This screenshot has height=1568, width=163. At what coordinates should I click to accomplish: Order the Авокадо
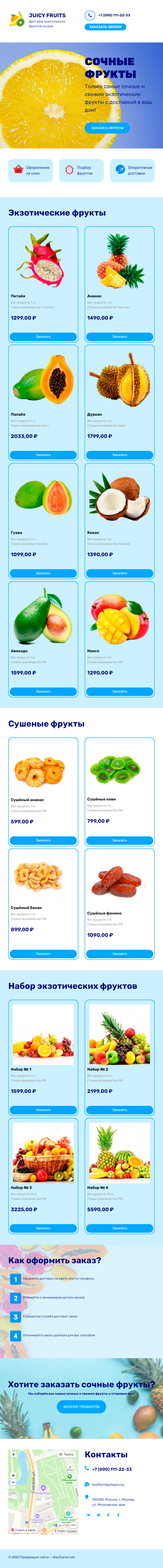tap(43, 692)
